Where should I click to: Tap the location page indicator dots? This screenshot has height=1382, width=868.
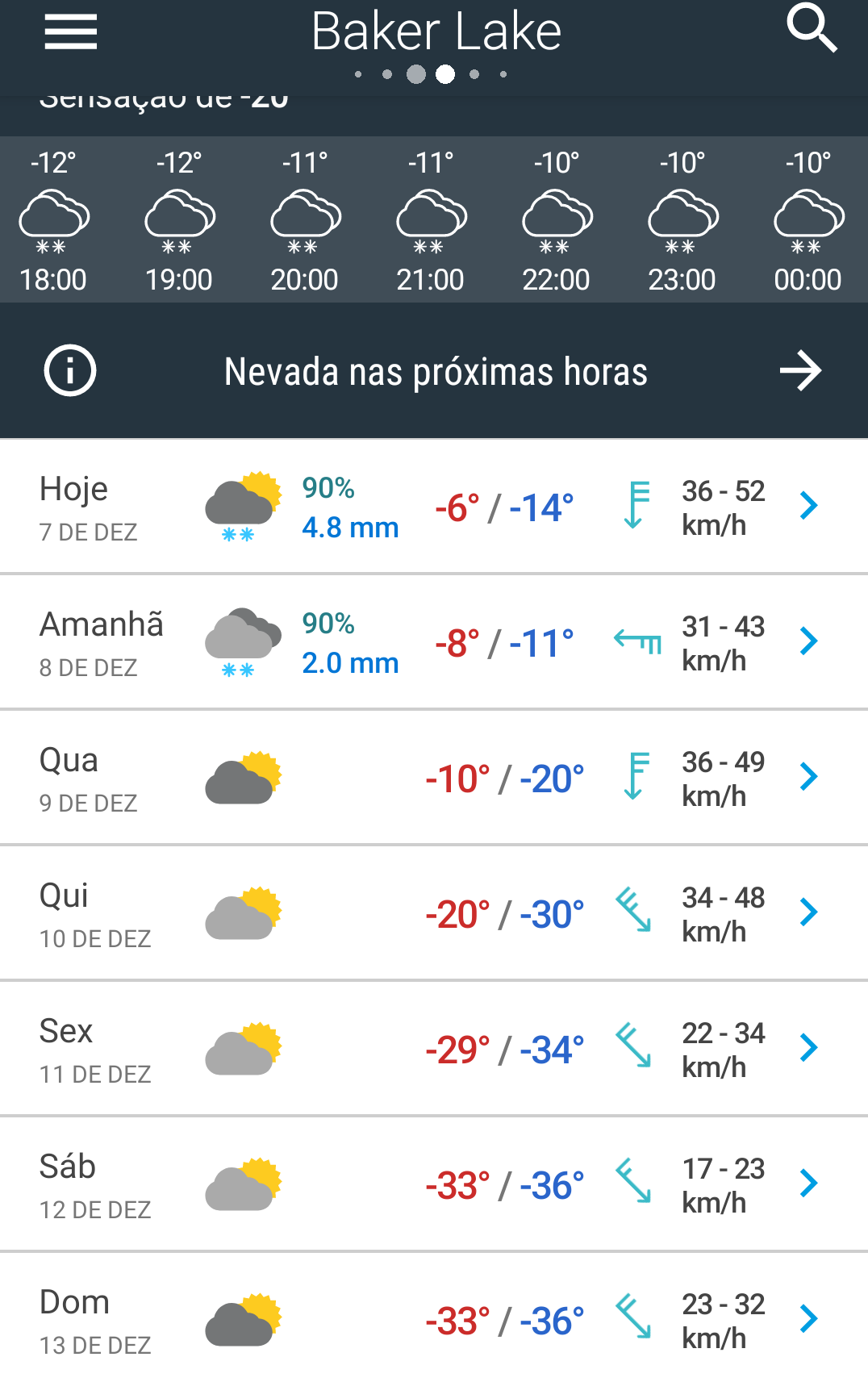[431, 74]
